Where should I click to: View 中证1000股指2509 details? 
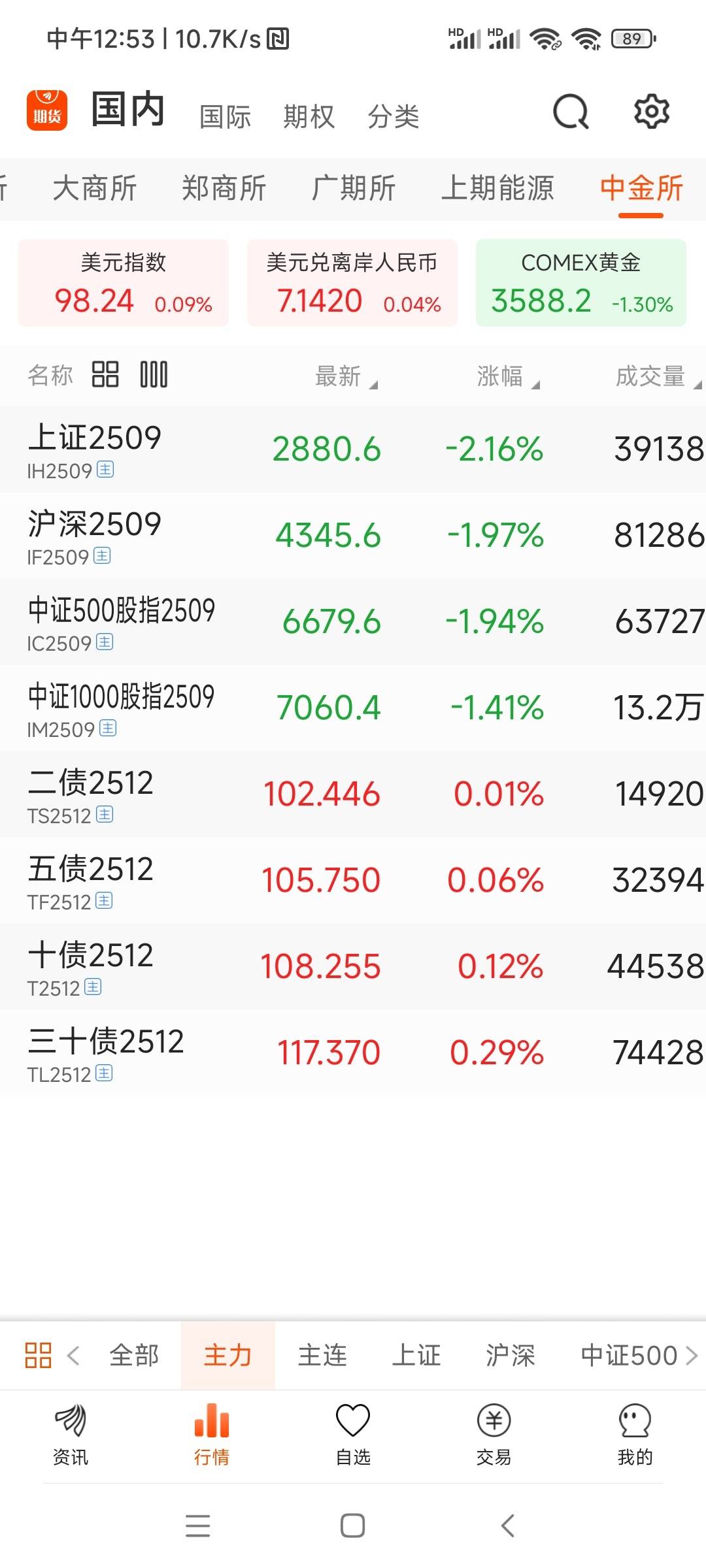click(x=353, y=708)
